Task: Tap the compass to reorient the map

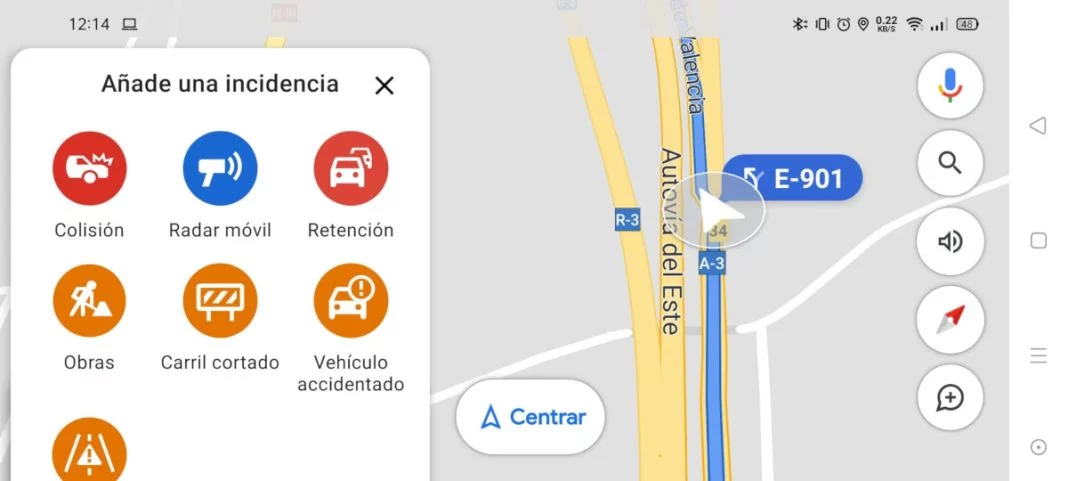Action: (x=950, y=320)
